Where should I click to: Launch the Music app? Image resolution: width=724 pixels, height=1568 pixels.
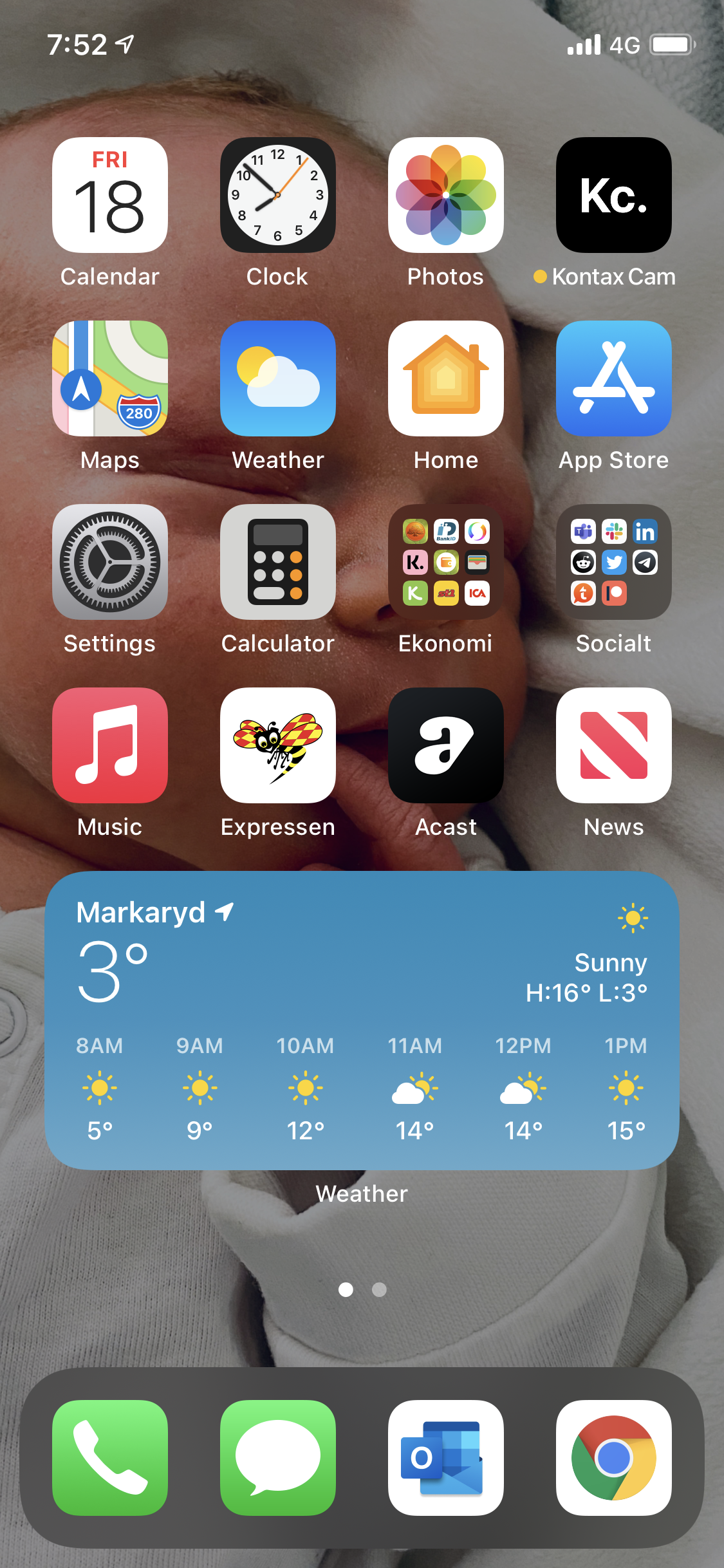(110, 745)
